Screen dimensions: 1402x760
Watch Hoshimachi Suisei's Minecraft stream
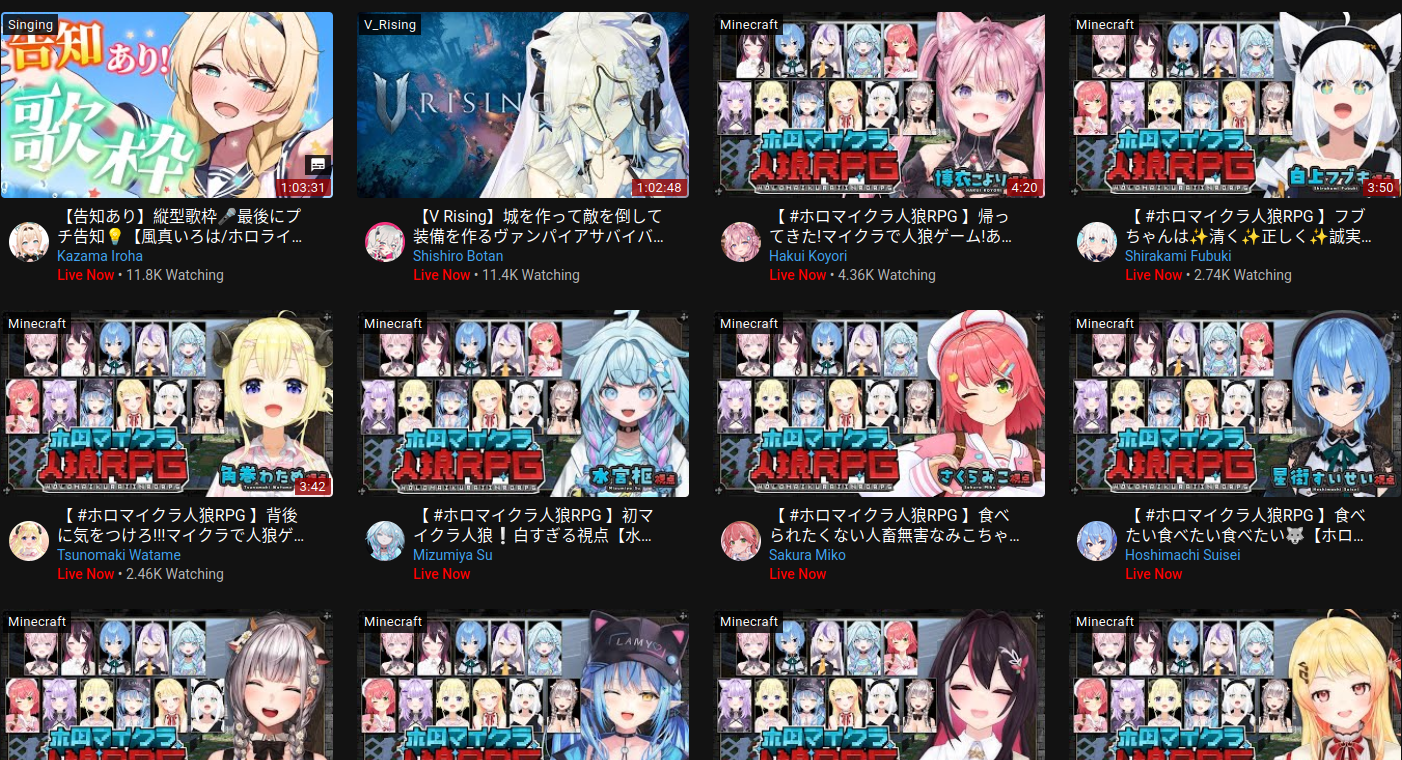tap(1235, 404)
